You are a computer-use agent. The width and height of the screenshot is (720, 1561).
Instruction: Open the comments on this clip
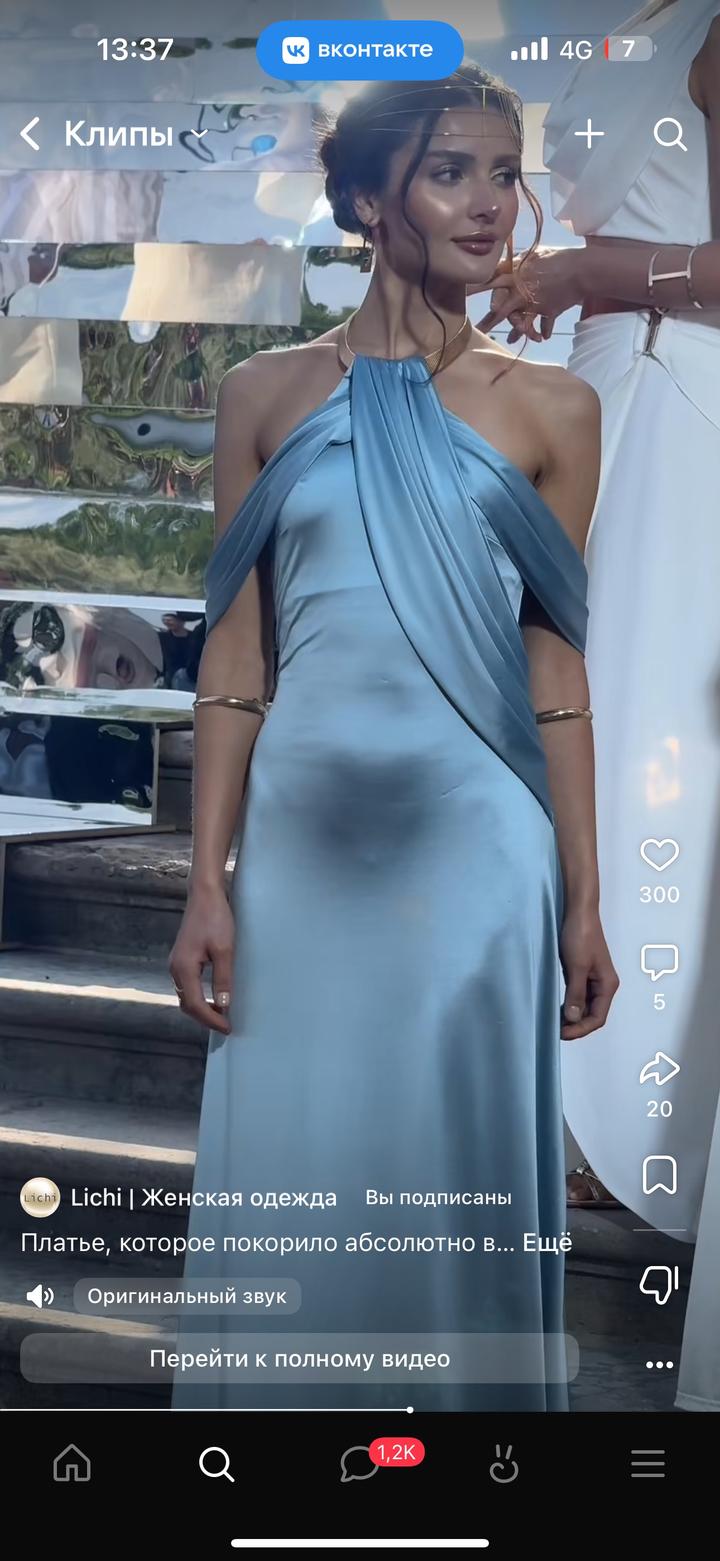pyautogui.click(x=659, y=962)
